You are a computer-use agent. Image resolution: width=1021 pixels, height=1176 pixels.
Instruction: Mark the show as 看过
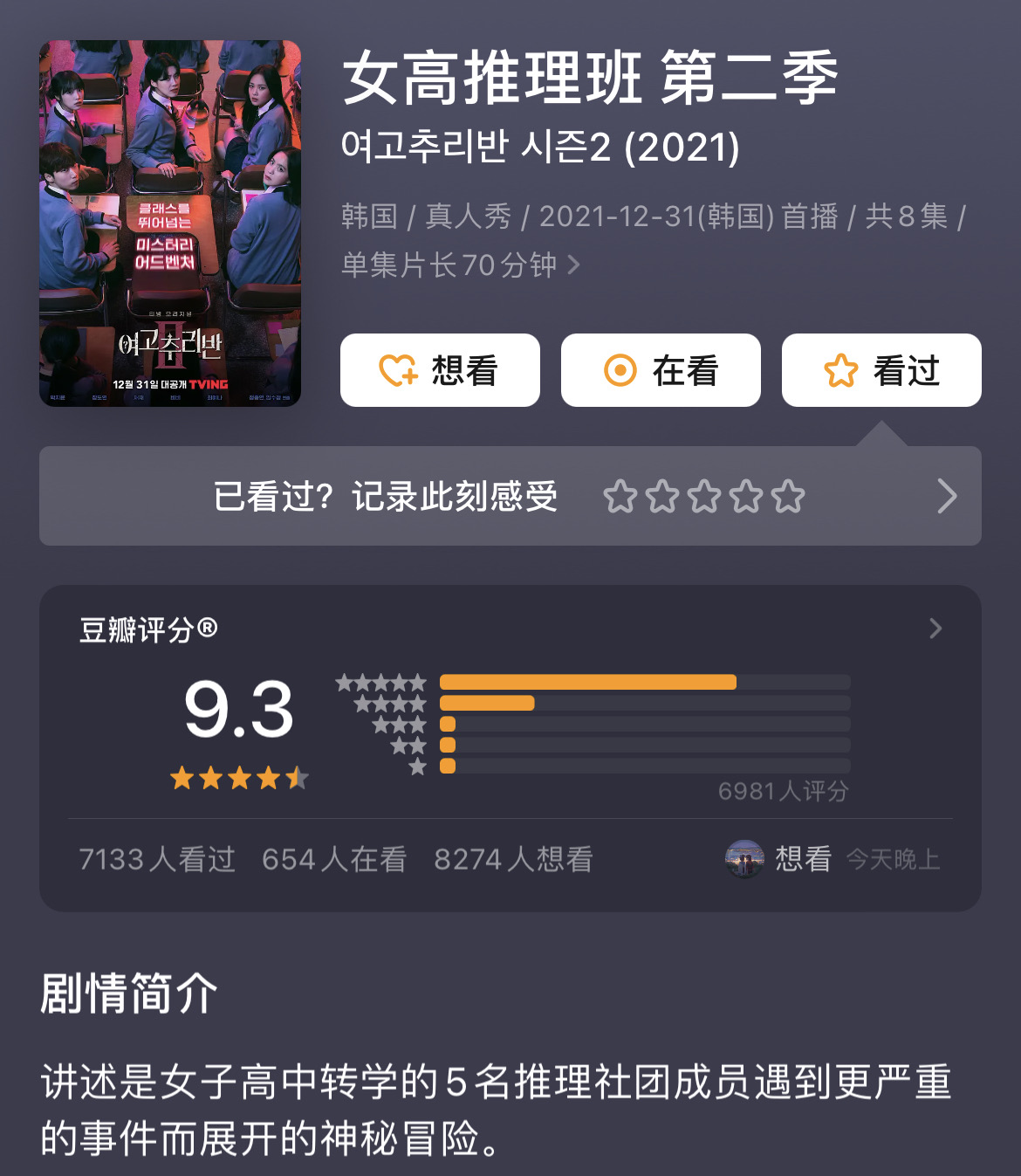(881, 370)
